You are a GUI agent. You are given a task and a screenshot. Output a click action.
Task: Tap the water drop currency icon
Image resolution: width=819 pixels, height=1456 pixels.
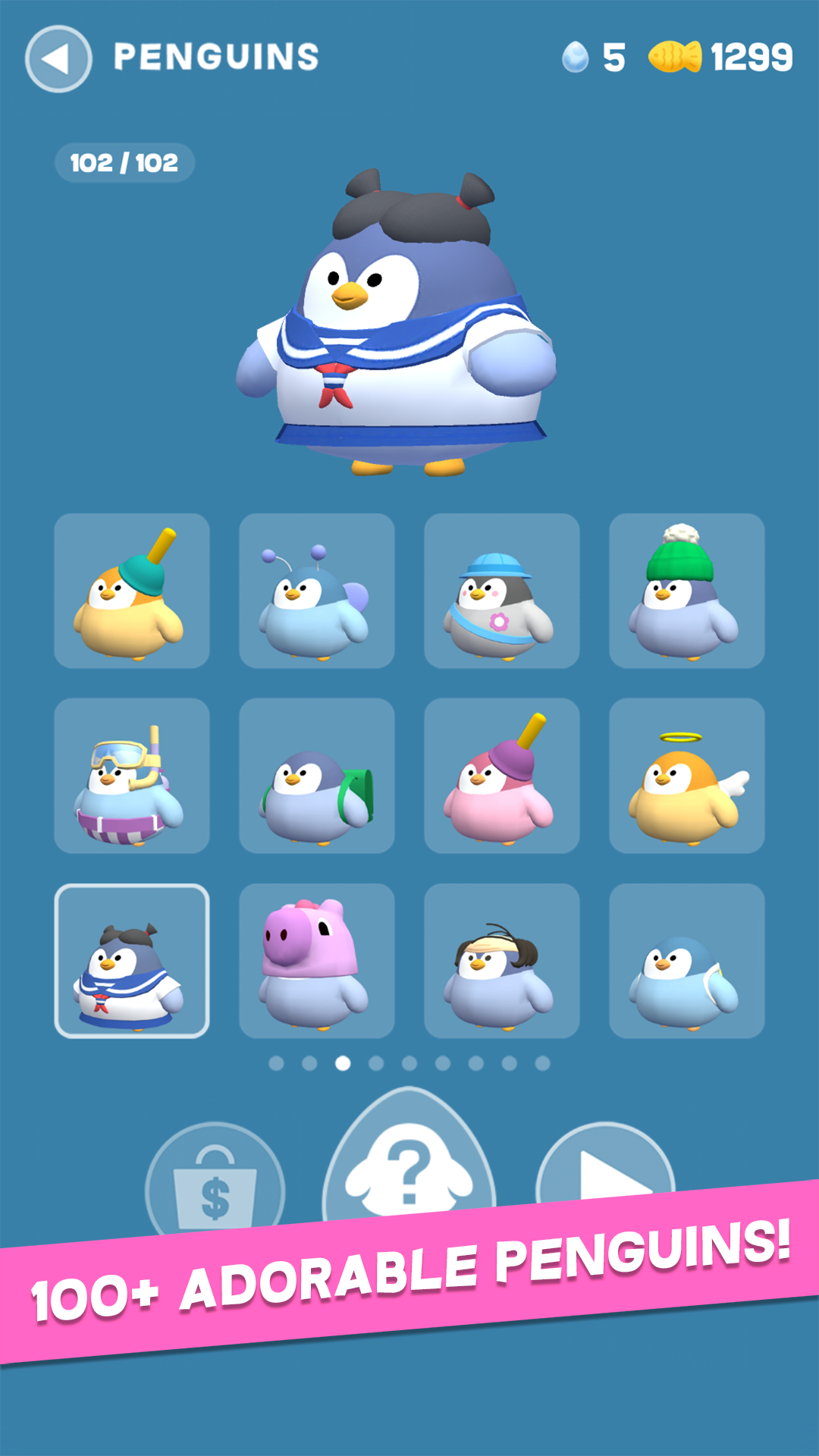click(x=576, y=55)
